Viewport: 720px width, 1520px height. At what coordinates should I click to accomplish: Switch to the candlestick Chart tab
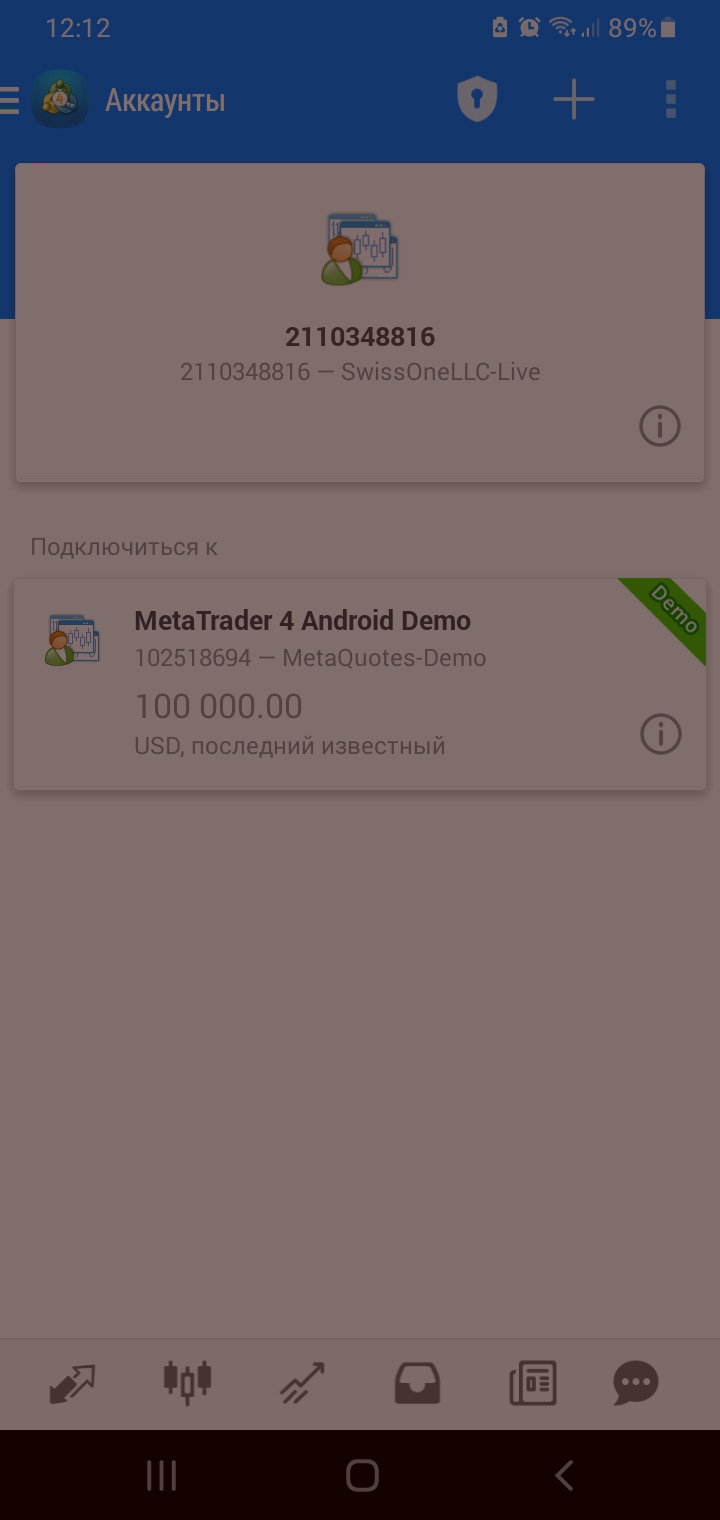pyautogui.click(x=187, y=1383)
